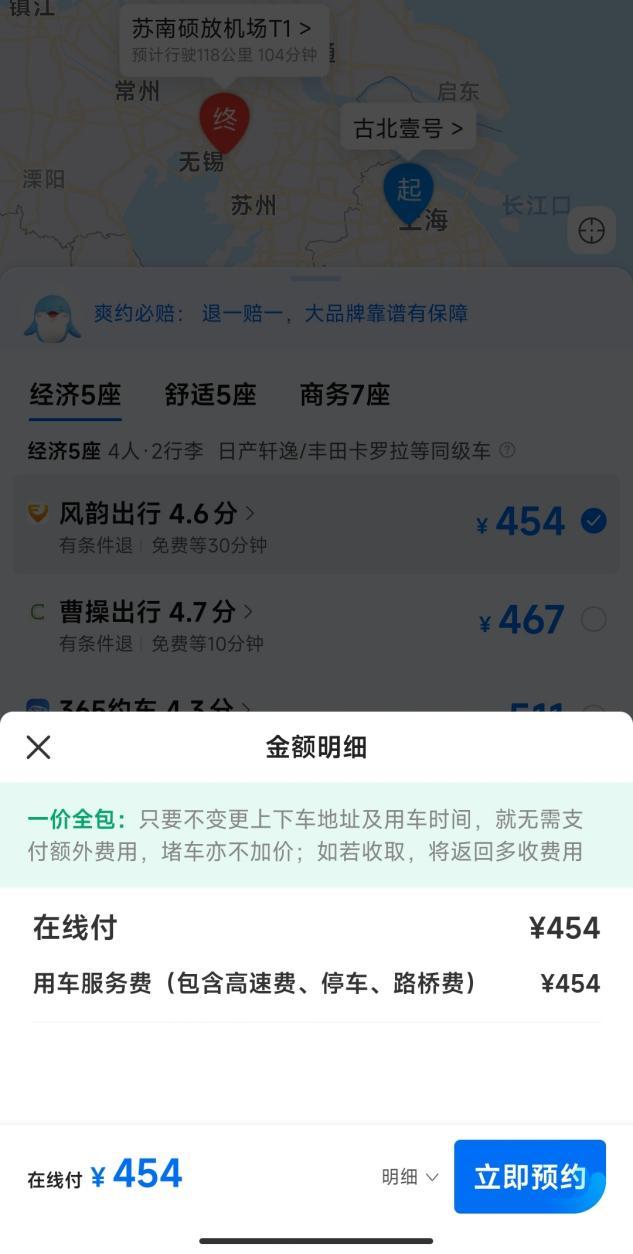
Task: Switch to the 舒适5座 tab
Action: pos(210,395)
